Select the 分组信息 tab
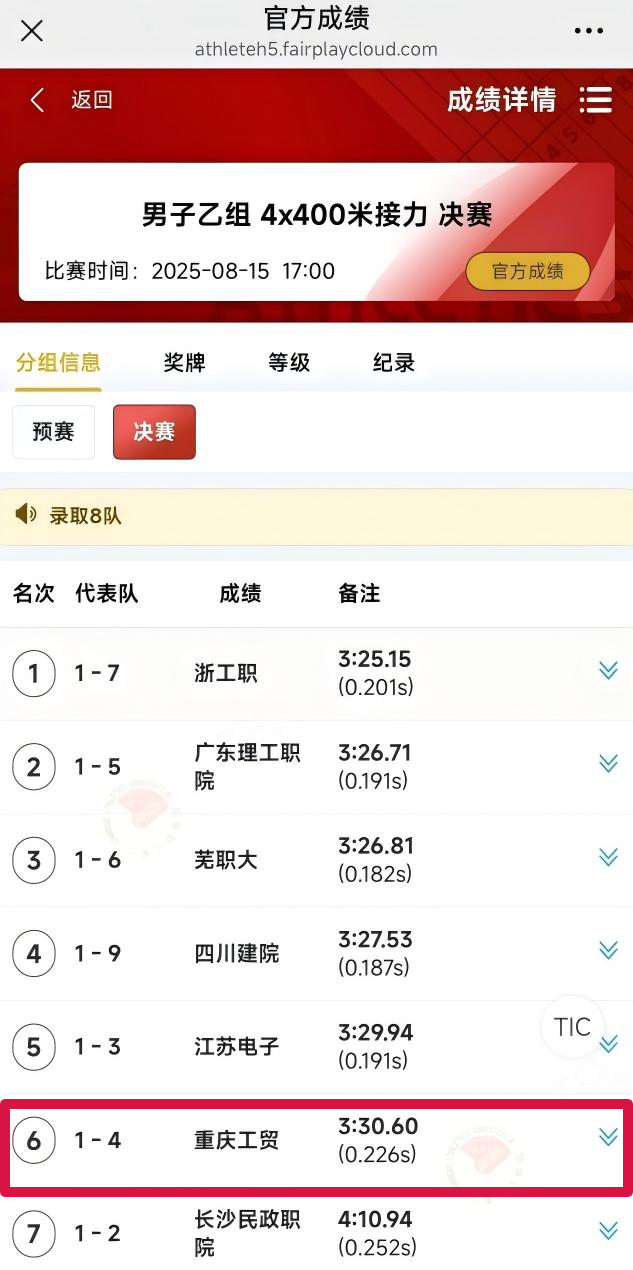Screen dimensions: 633x1270 click(58, 363)
